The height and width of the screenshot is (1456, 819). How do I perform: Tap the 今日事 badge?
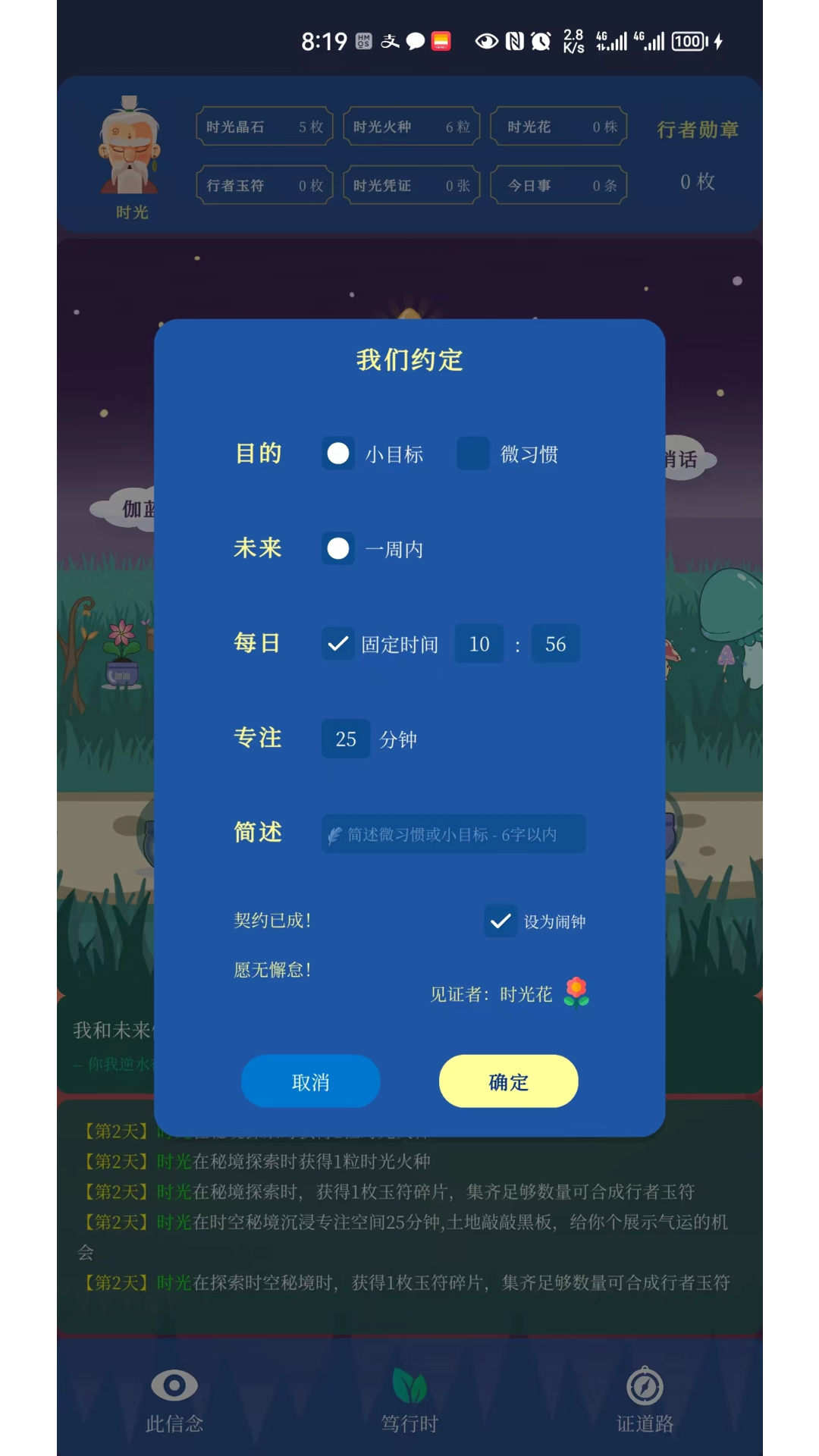(x=559, y=184)
